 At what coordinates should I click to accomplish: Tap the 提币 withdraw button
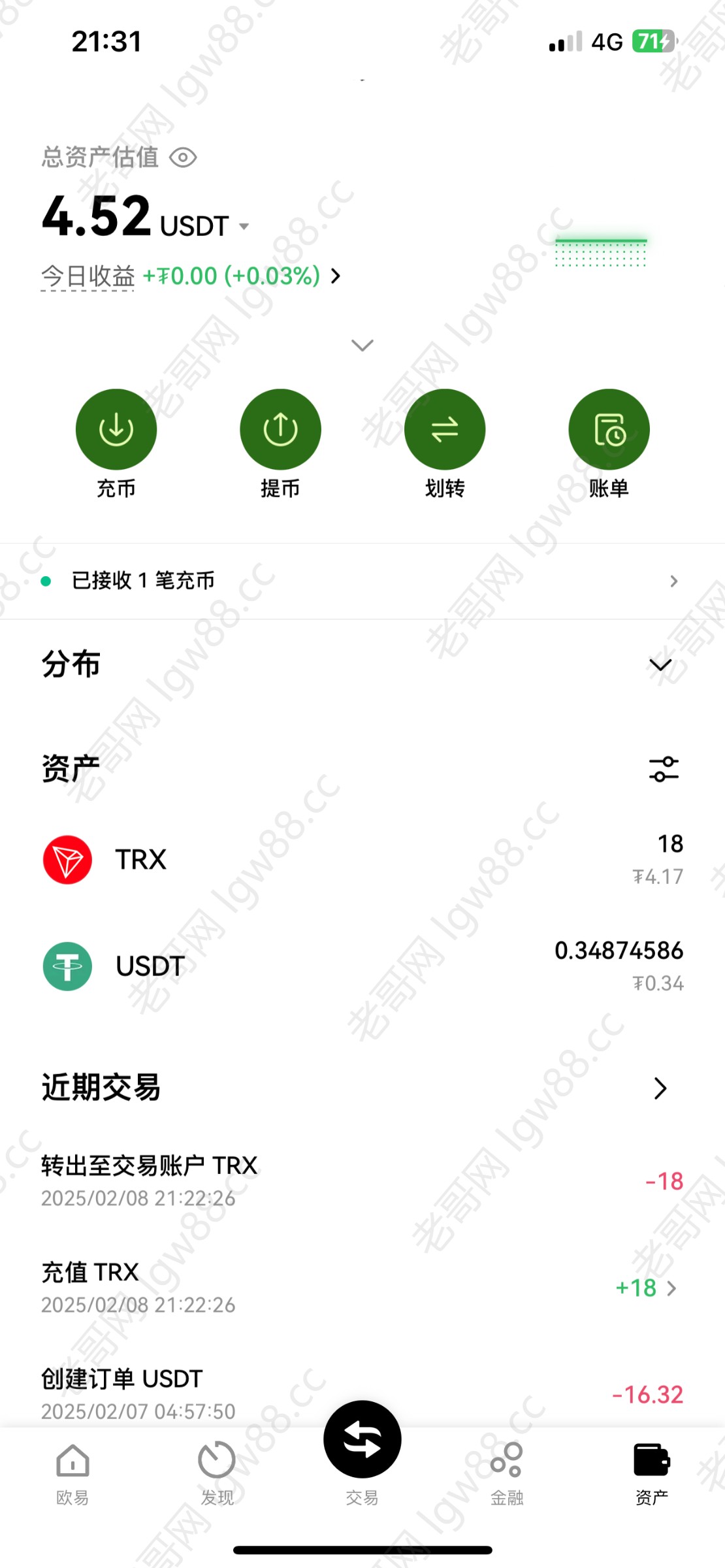click(280, 429)
